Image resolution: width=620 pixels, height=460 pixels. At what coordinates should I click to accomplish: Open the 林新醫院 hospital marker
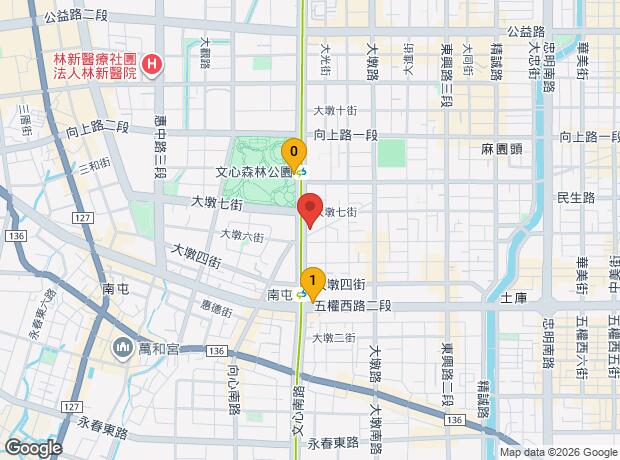point(152,64)
